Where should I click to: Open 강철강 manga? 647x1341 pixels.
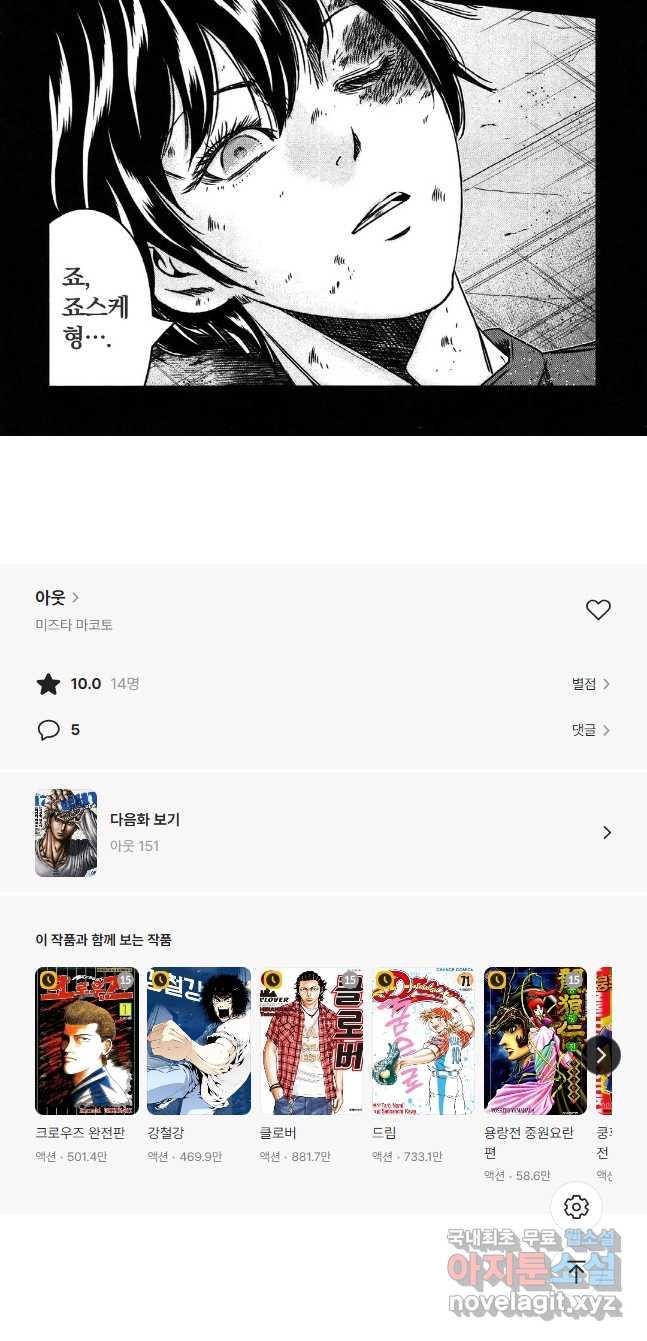[x=199, y=1041]
